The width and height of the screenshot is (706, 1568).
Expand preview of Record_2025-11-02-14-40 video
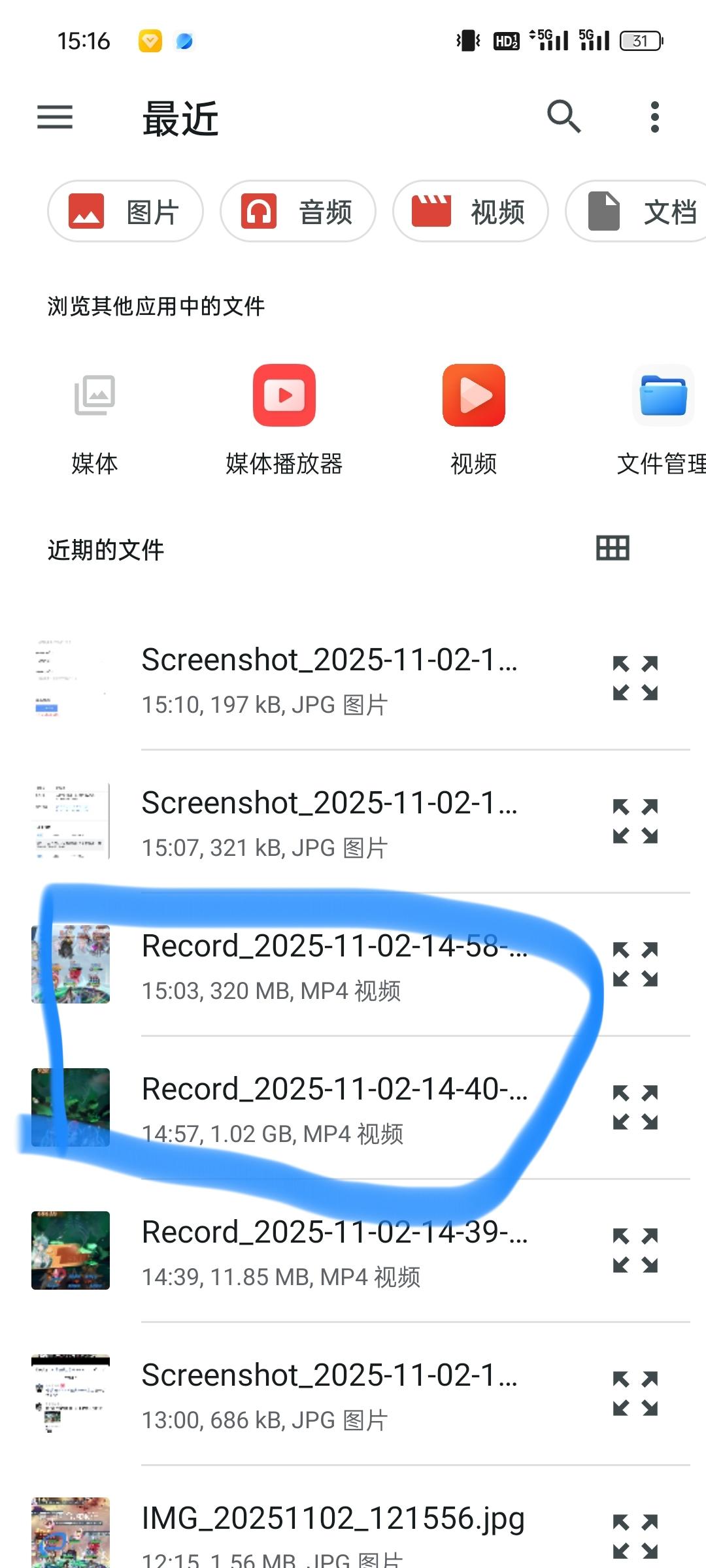point(635,1107)
